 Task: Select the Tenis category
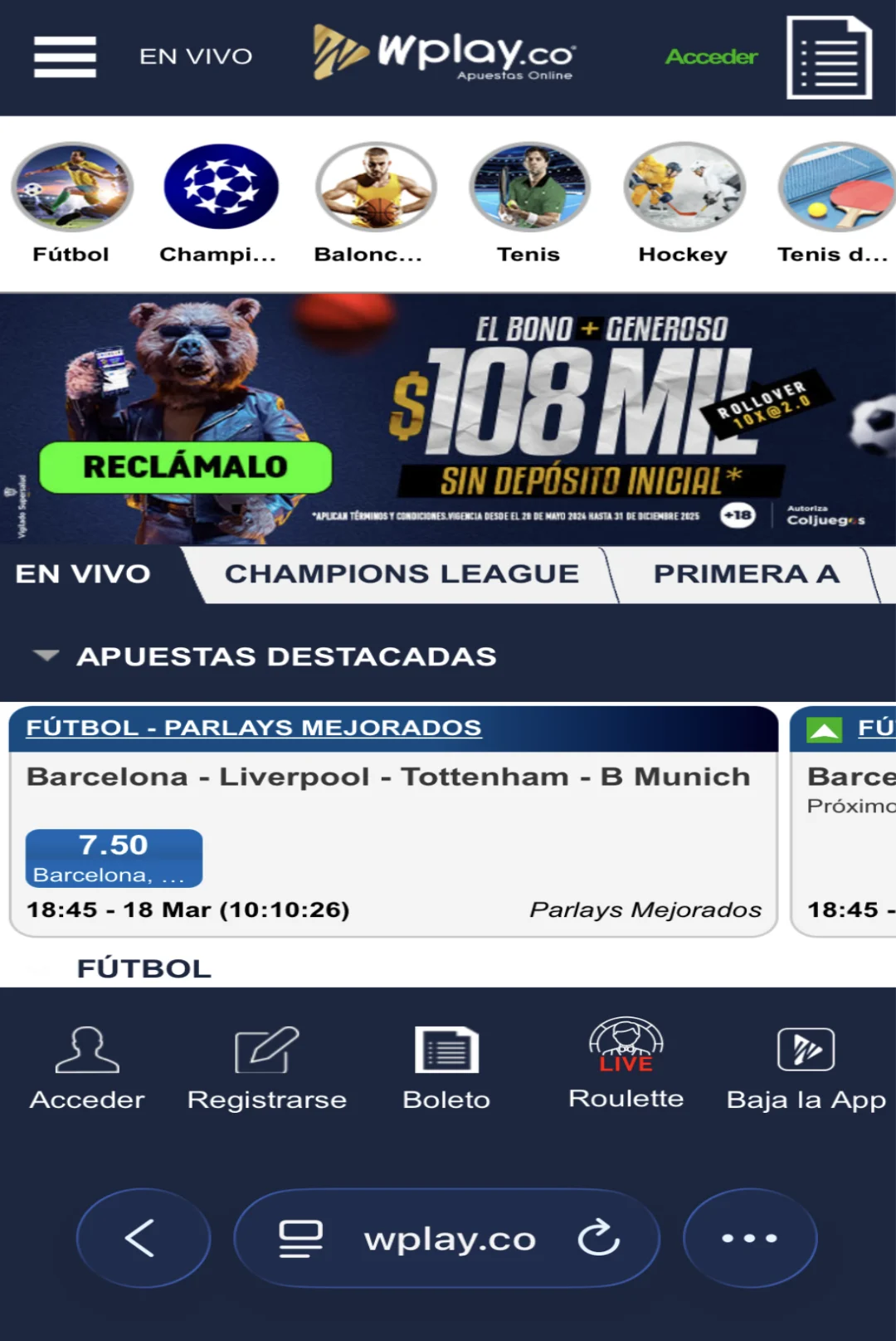(529, 202)
